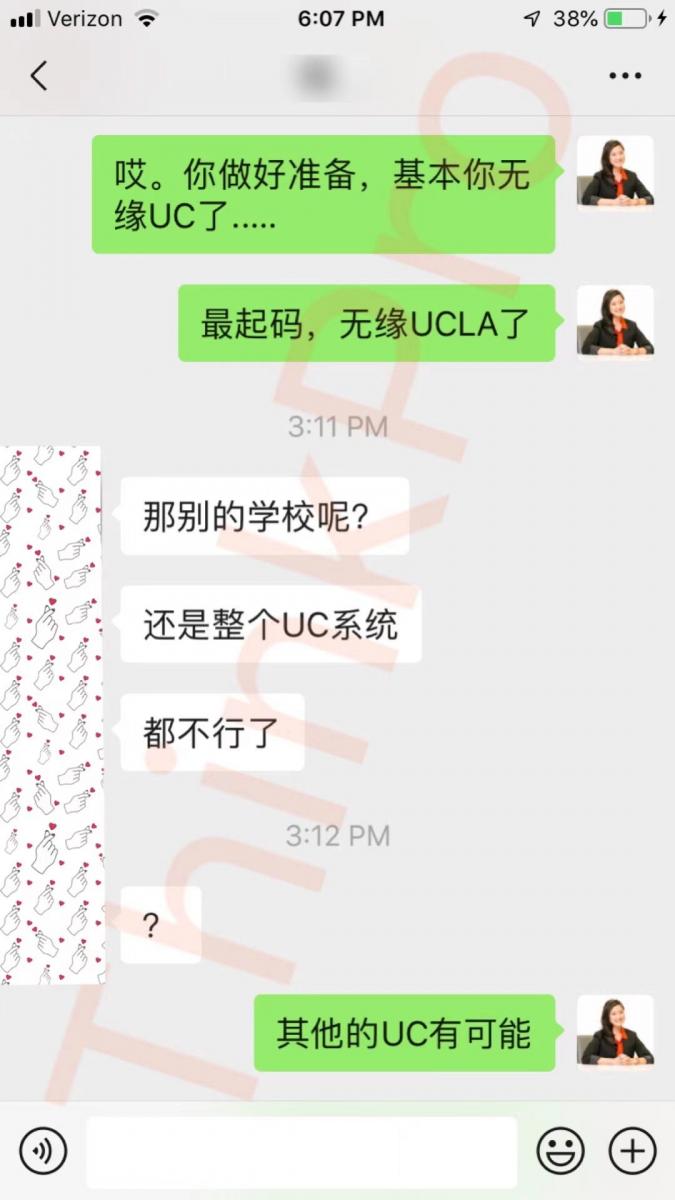675x1200 pixels.
Task: Open sender's avatar beside 其他的UC有可能
Action: tap(615, 1032)
